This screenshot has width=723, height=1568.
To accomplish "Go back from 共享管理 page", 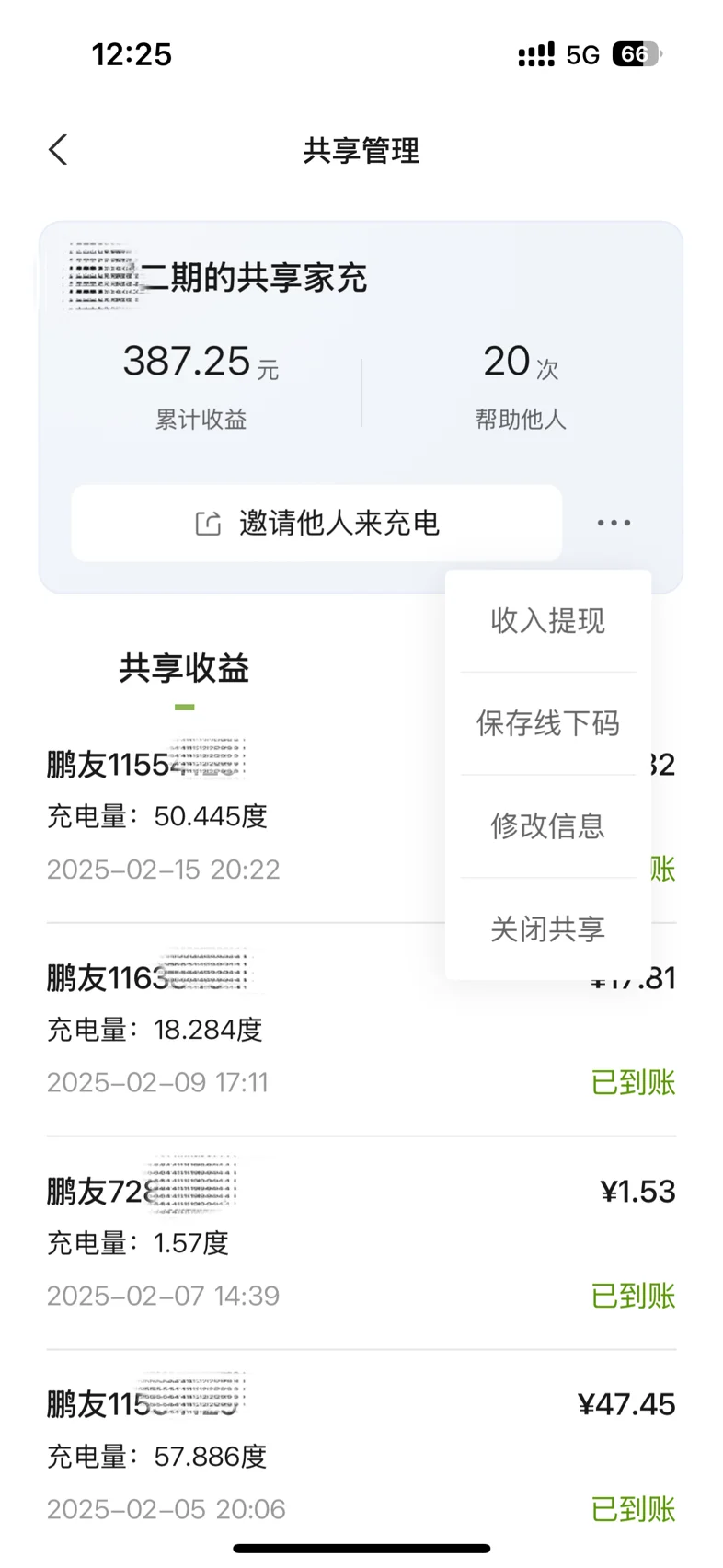I will click(59, 150).
